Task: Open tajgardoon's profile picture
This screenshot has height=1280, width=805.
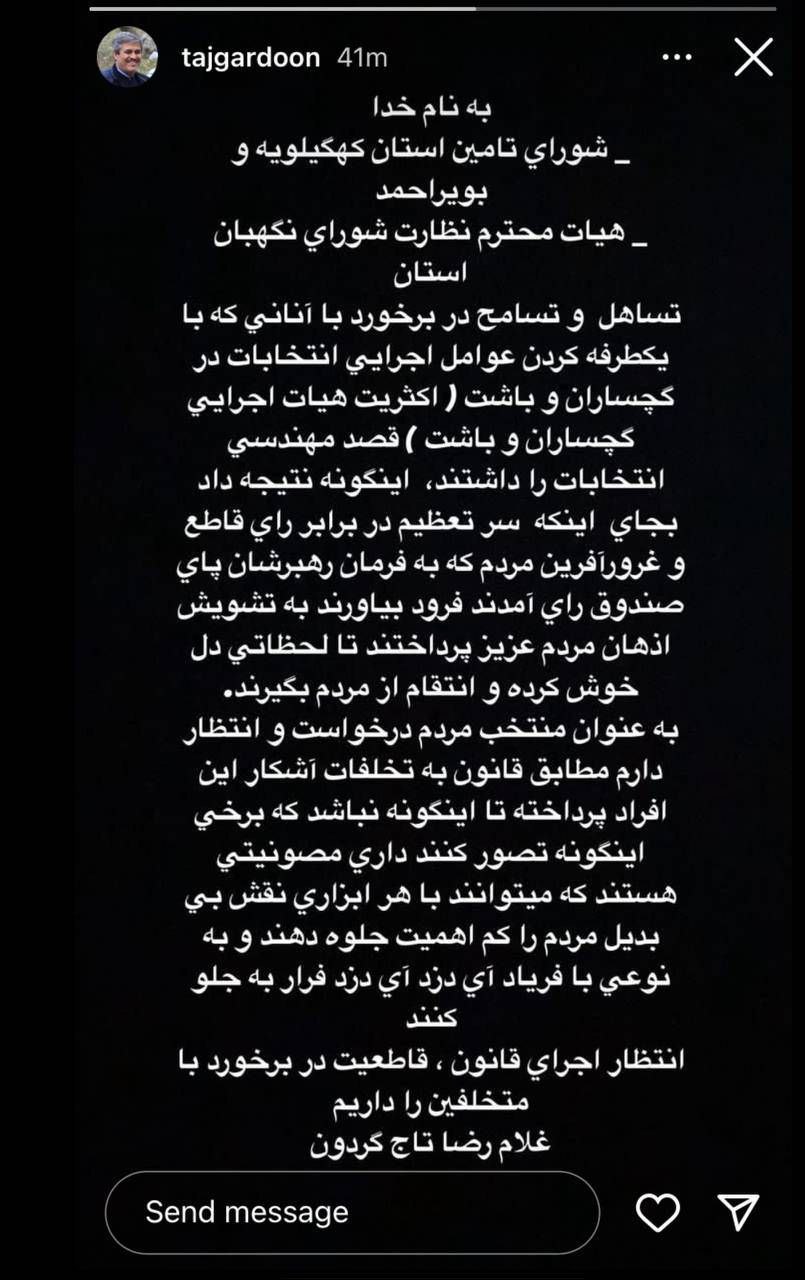Action: coord(127,57)
